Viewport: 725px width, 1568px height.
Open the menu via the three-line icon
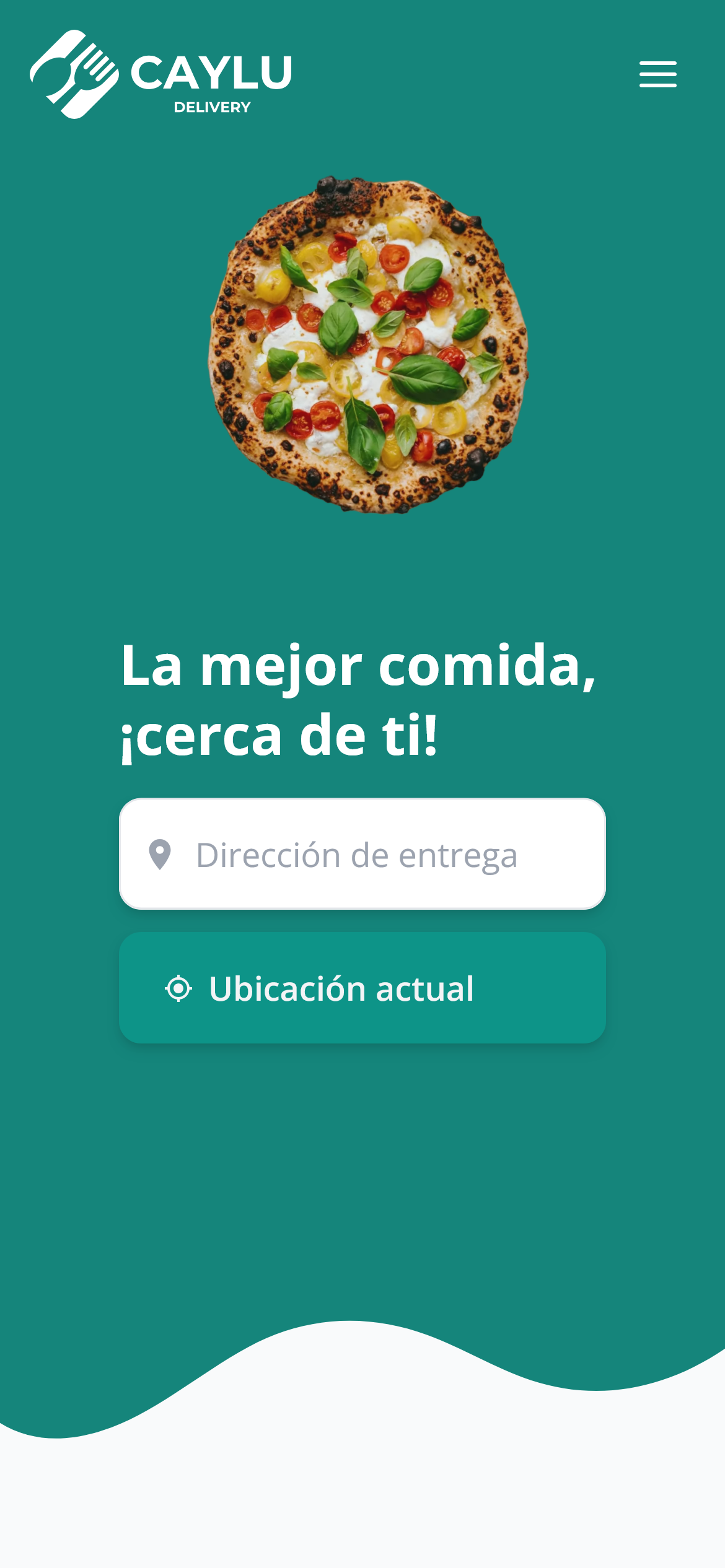click(x=657, y=73)
